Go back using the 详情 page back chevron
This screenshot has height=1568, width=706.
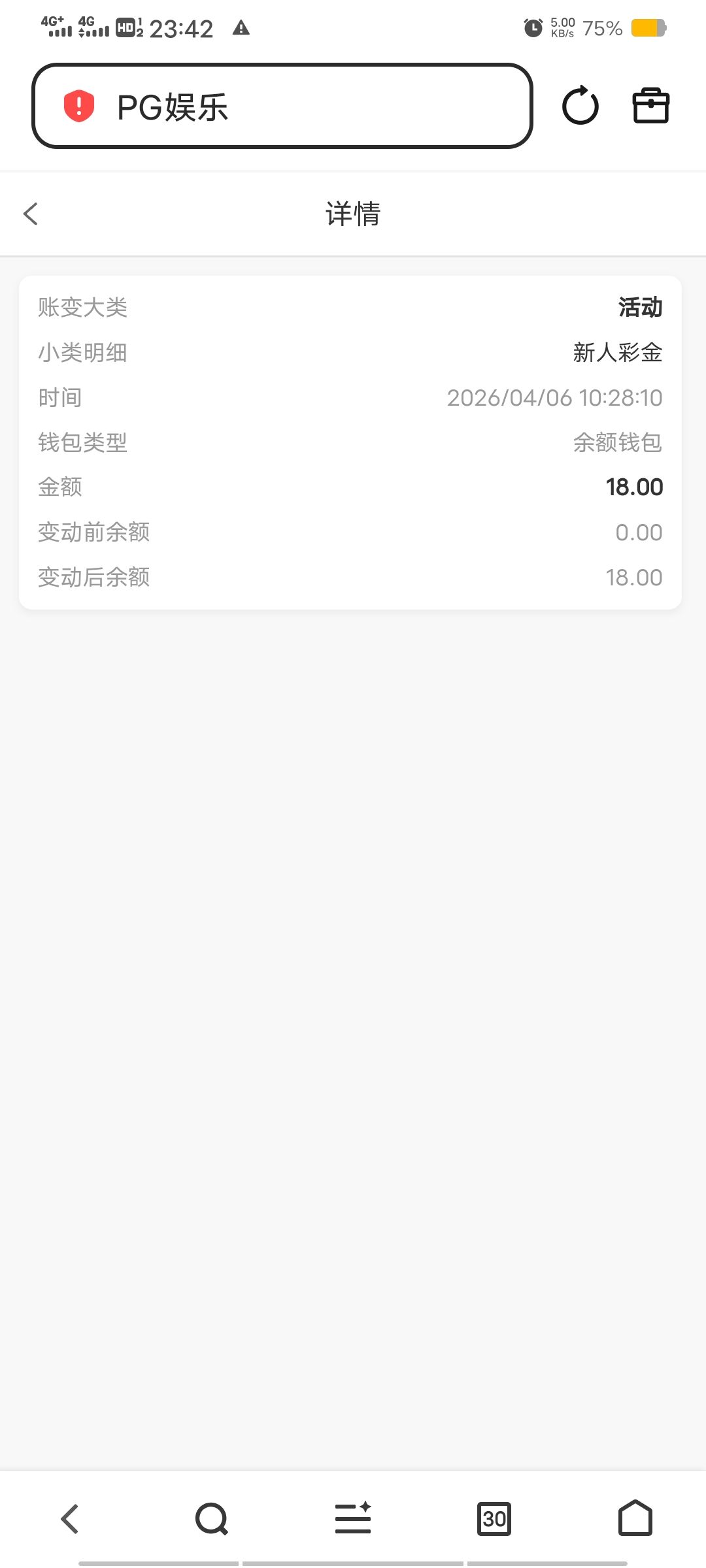click(x=29, y=214)
